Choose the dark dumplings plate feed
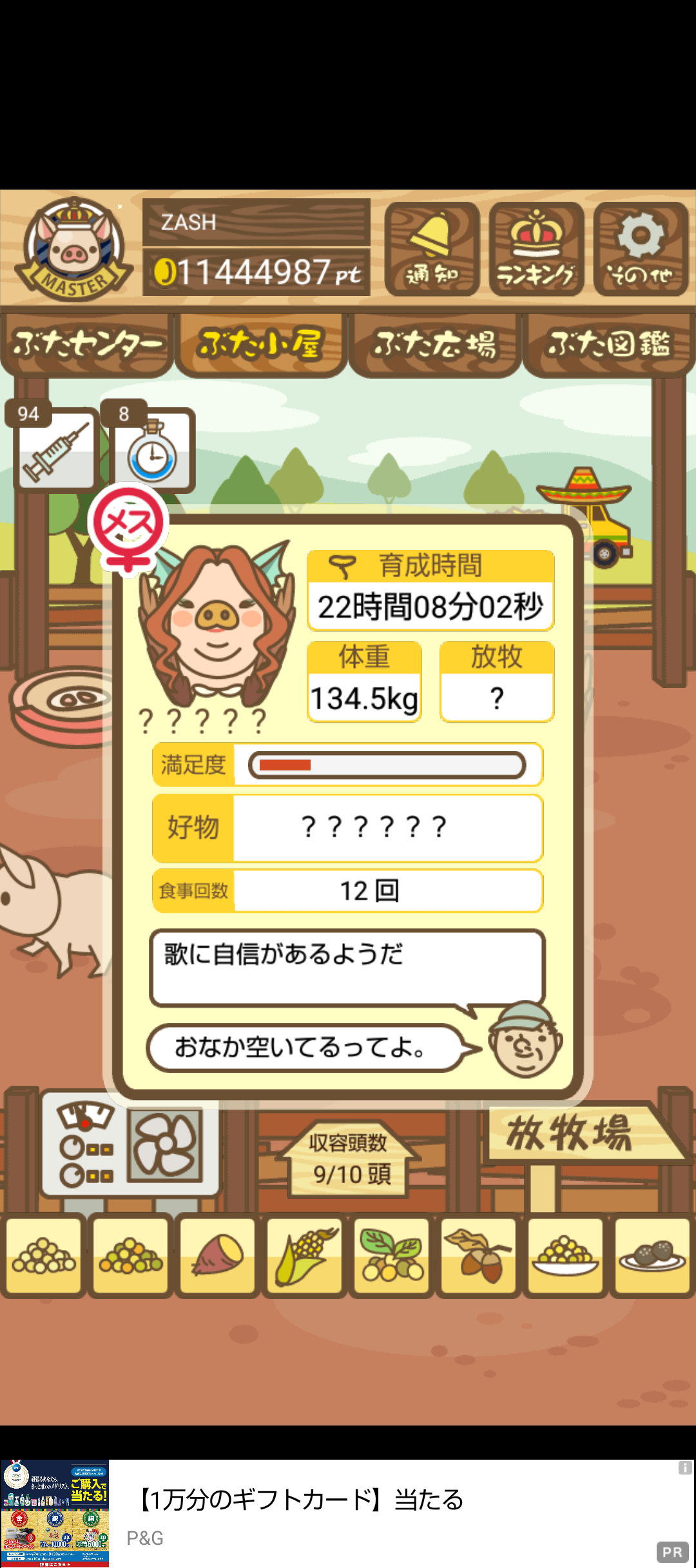 point(652,1255)
